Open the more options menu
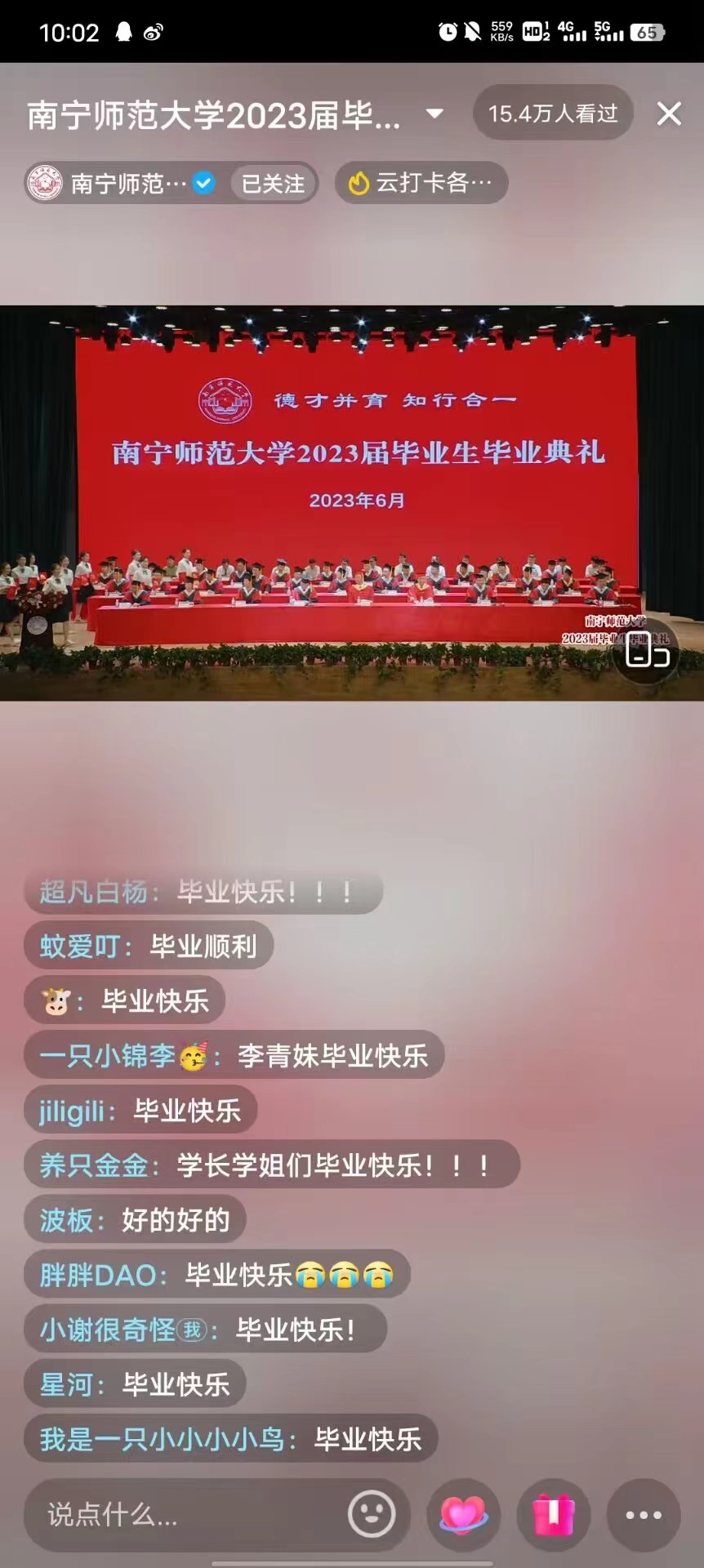Image resolution: width=704 pixels, height=1568 pixels. 644,1516
